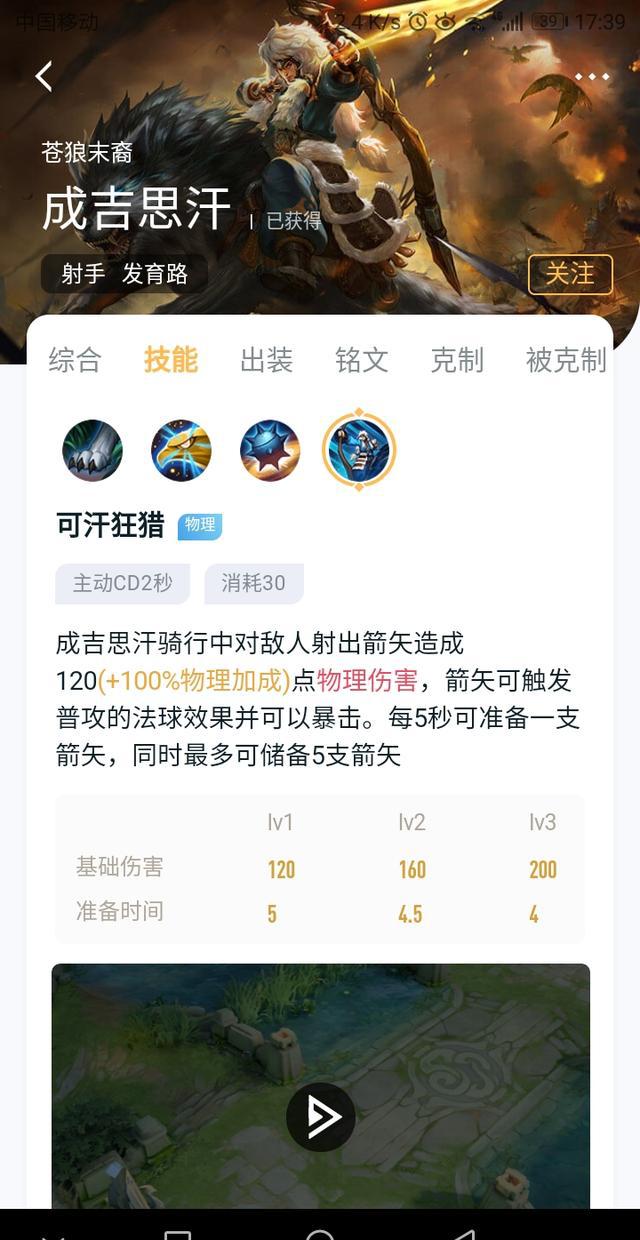Select the wolf claw skill icon
Image resolution: width=640 pixels, height=1240 pixels.
point(92,451)
